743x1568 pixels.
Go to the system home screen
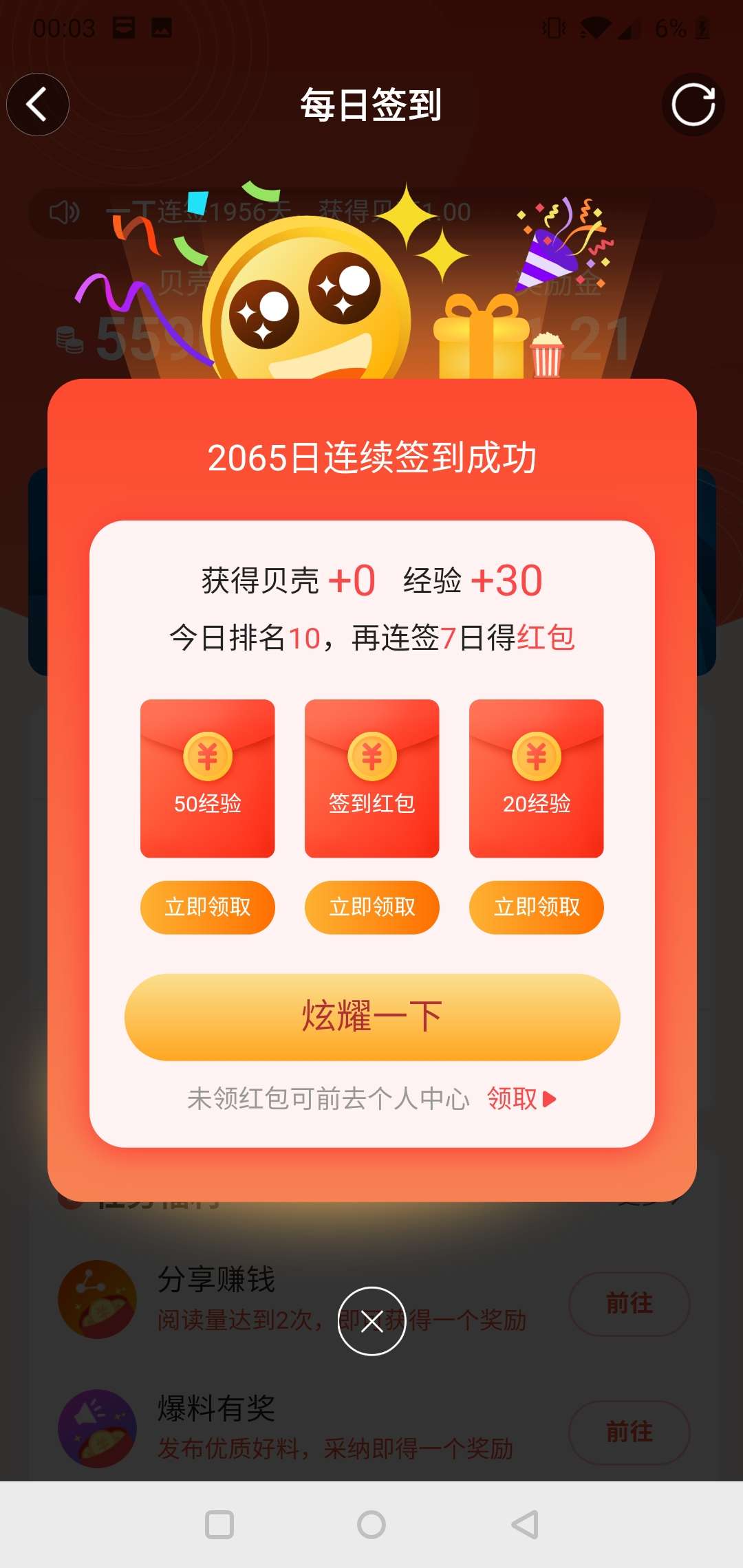[x=371, y=1524]
